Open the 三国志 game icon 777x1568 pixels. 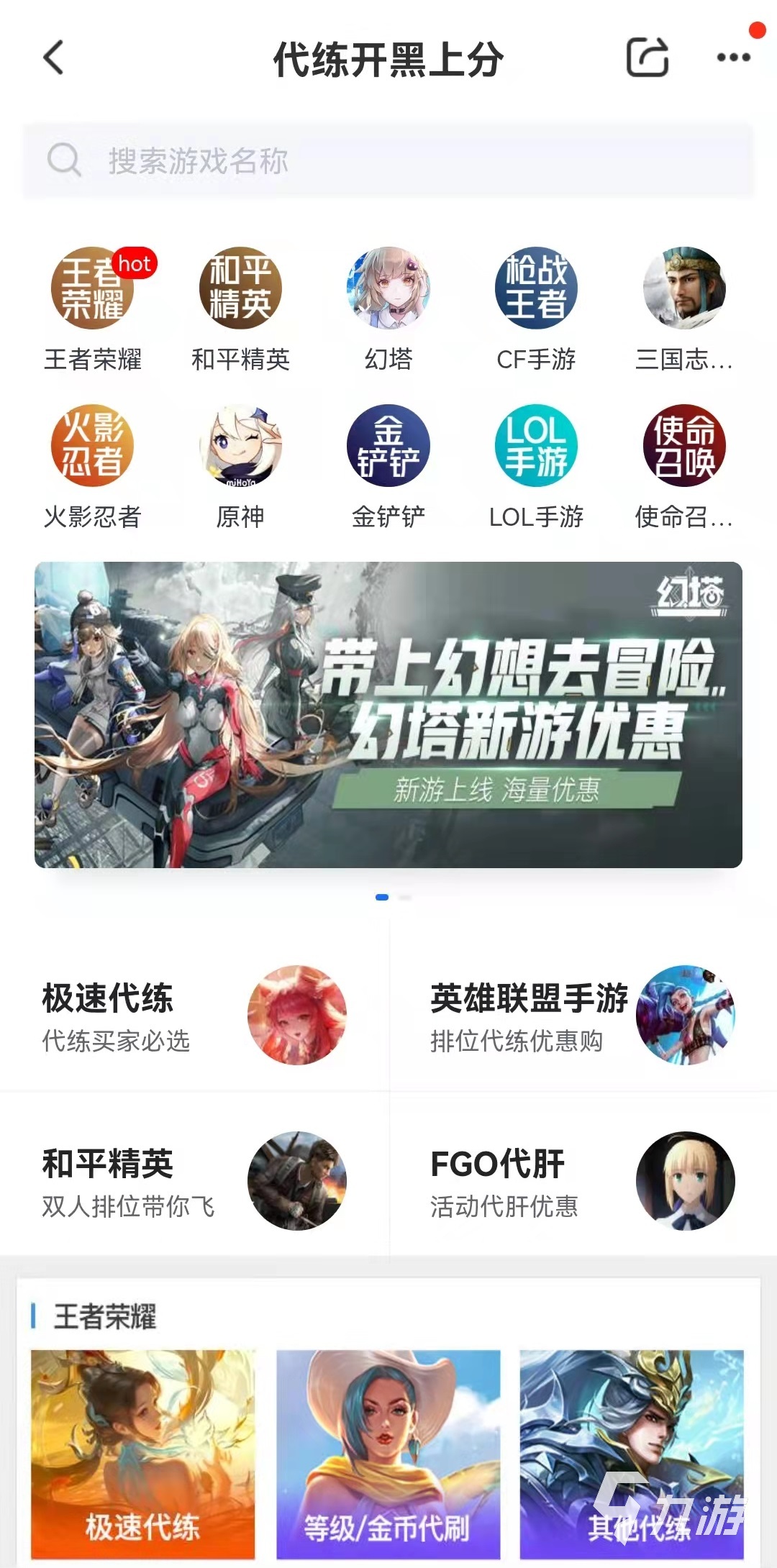click(684, 289)
